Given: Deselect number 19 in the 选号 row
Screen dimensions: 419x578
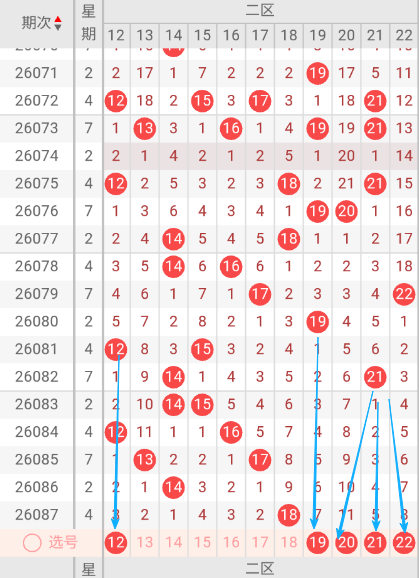Looking at the screenshot, I should click(x=317, y=543).
